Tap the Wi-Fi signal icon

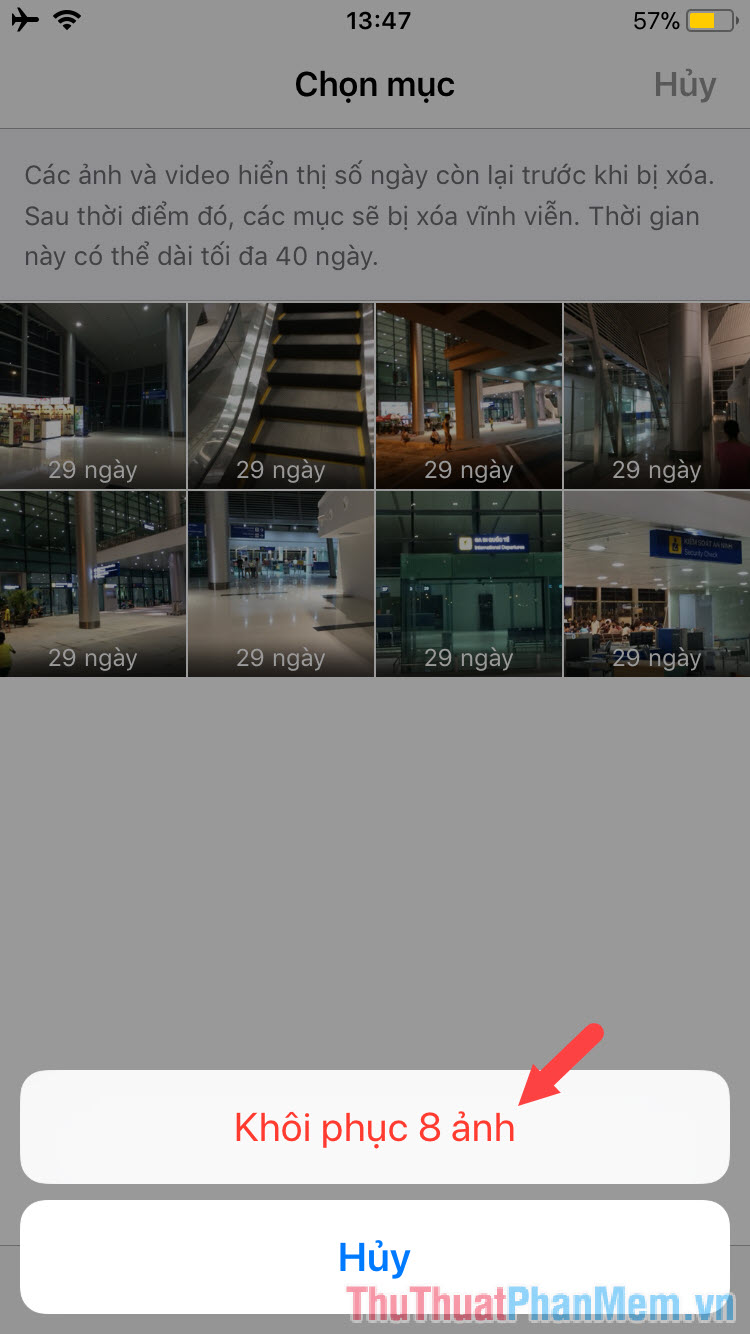[67, 18]
